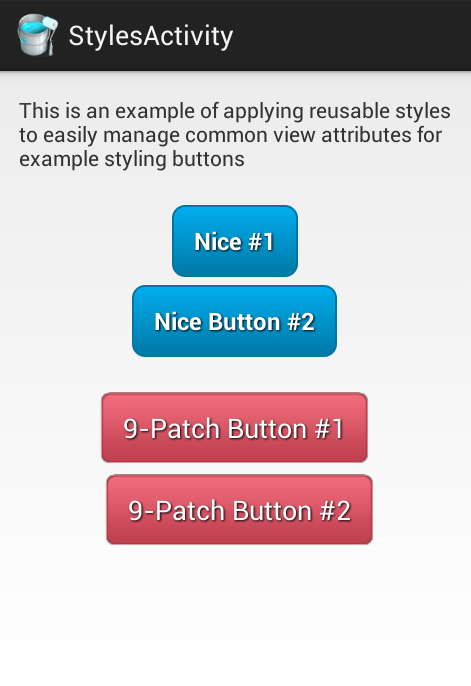Tap 9-Patch Button #1
471x686 pixels.
pyautogui.click(x=234, y=427)
